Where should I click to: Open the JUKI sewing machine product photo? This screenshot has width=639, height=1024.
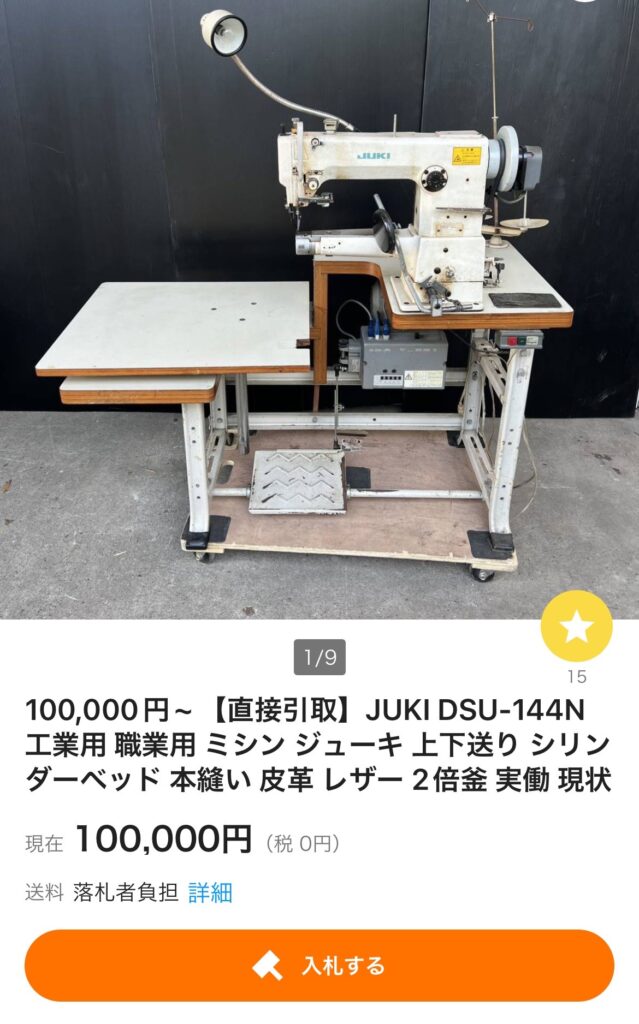[319, 300]
